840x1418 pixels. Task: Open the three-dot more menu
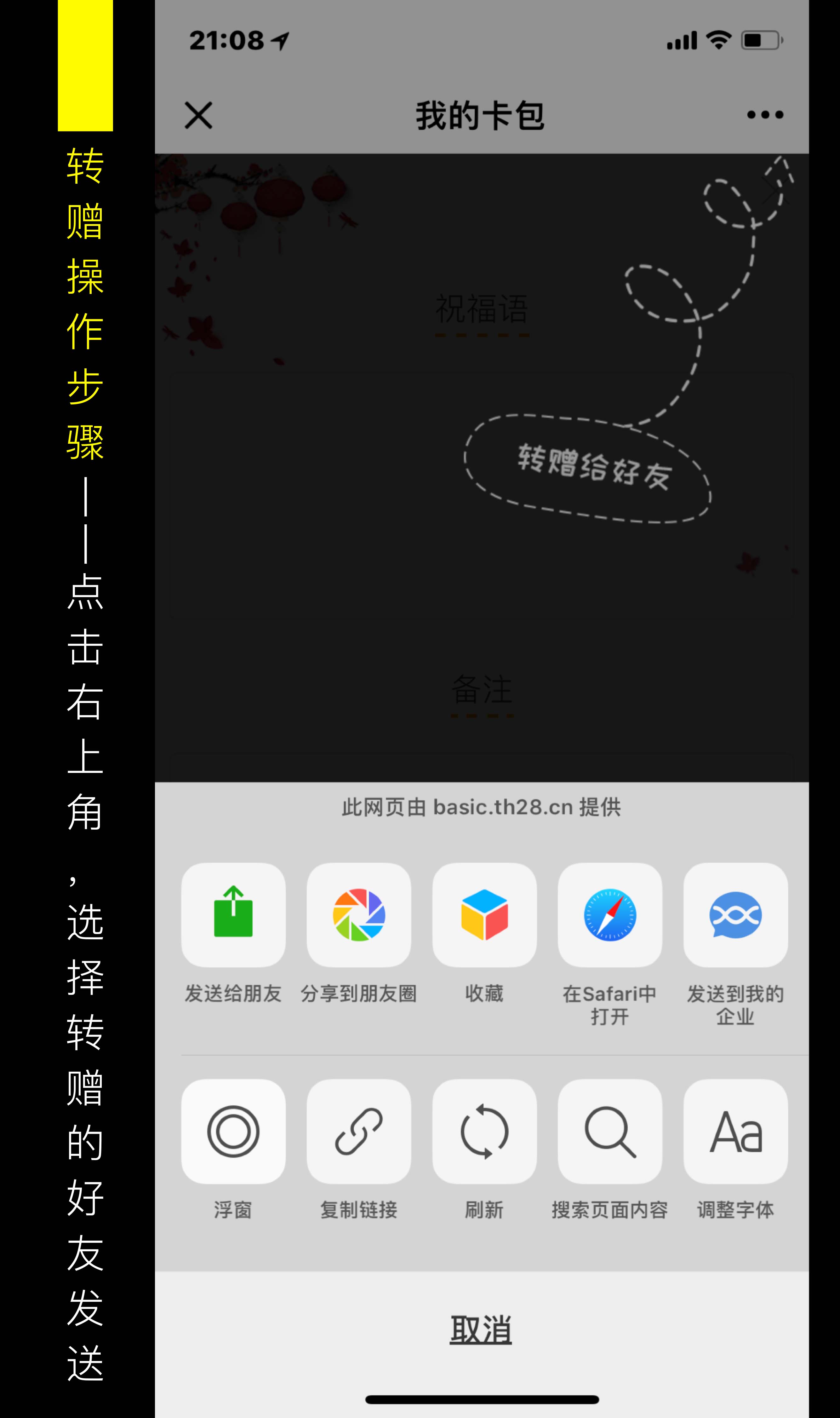pos(765,115)
